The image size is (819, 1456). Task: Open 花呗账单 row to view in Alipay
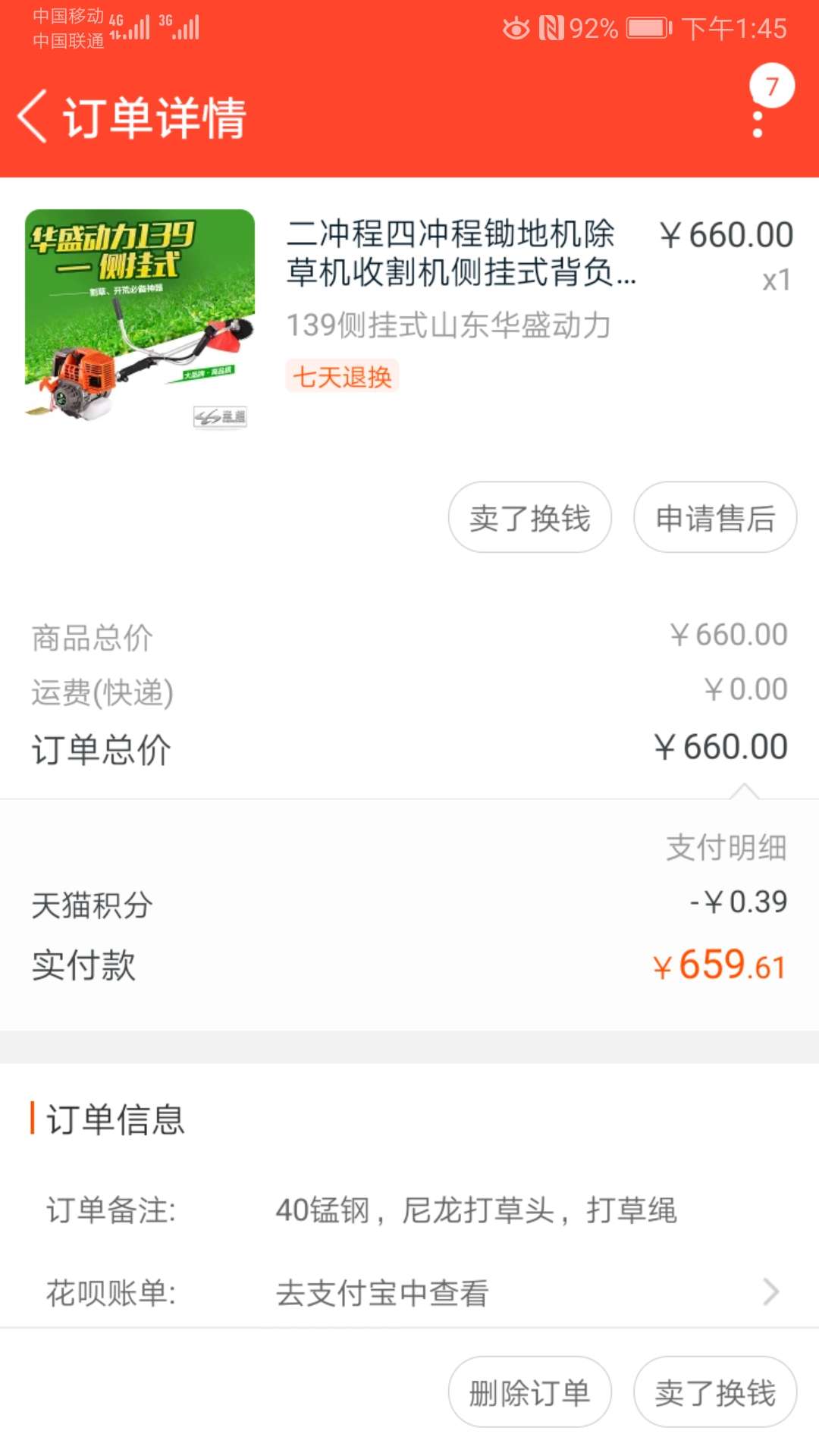coord(409,1292)
